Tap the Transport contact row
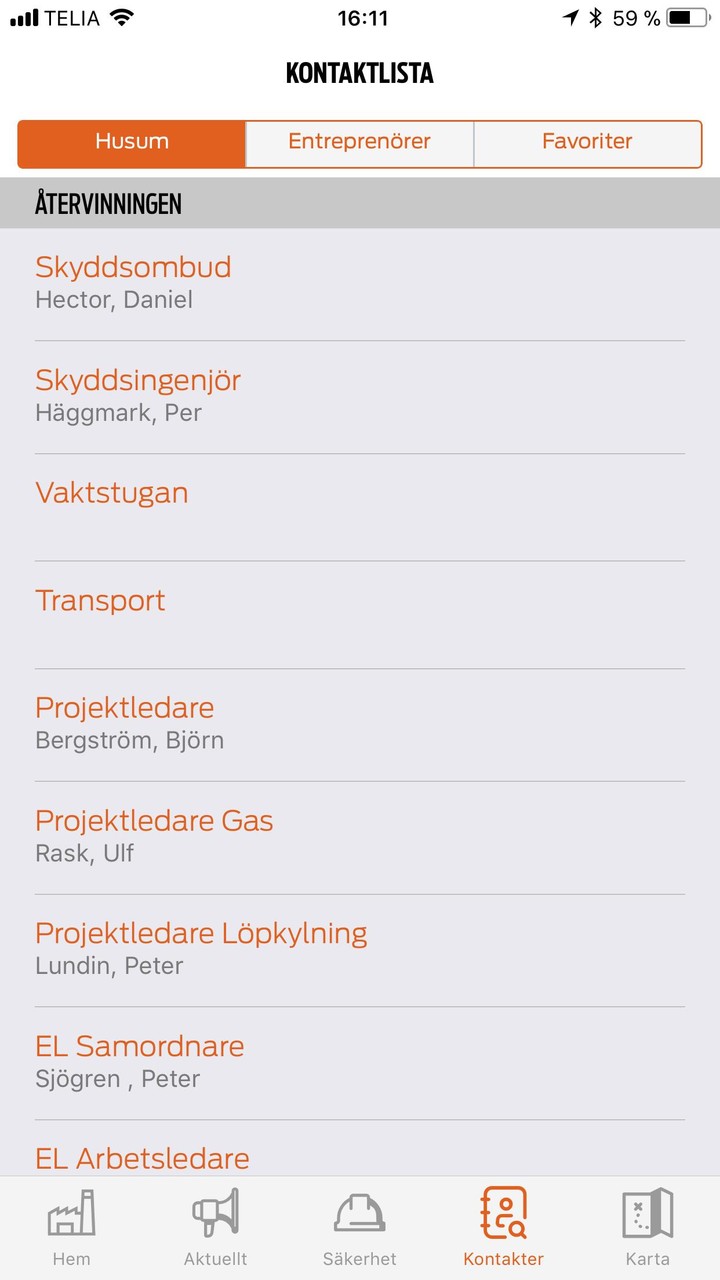 360,614
